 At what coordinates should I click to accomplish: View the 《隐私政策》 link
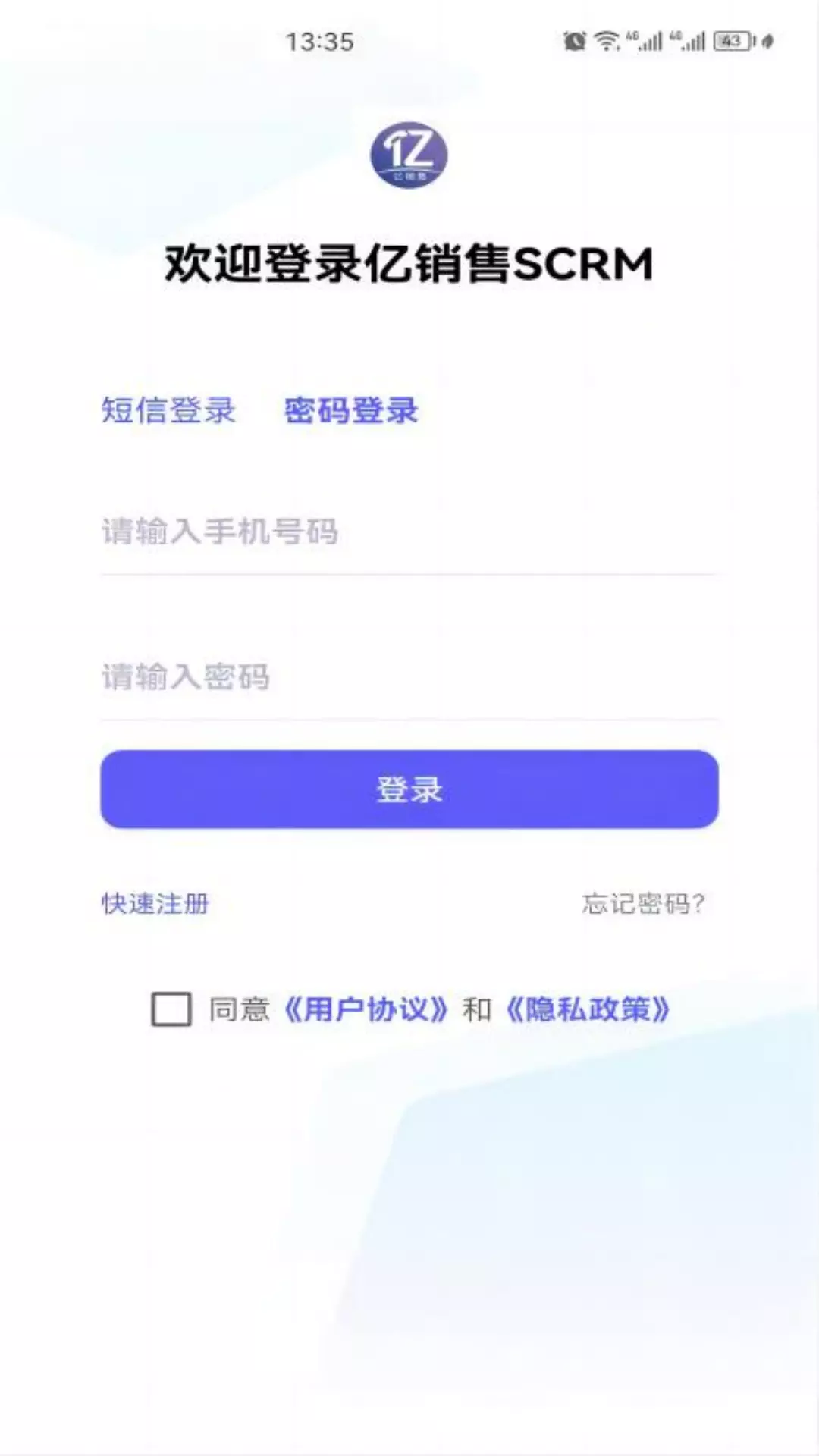[588, 1009]
